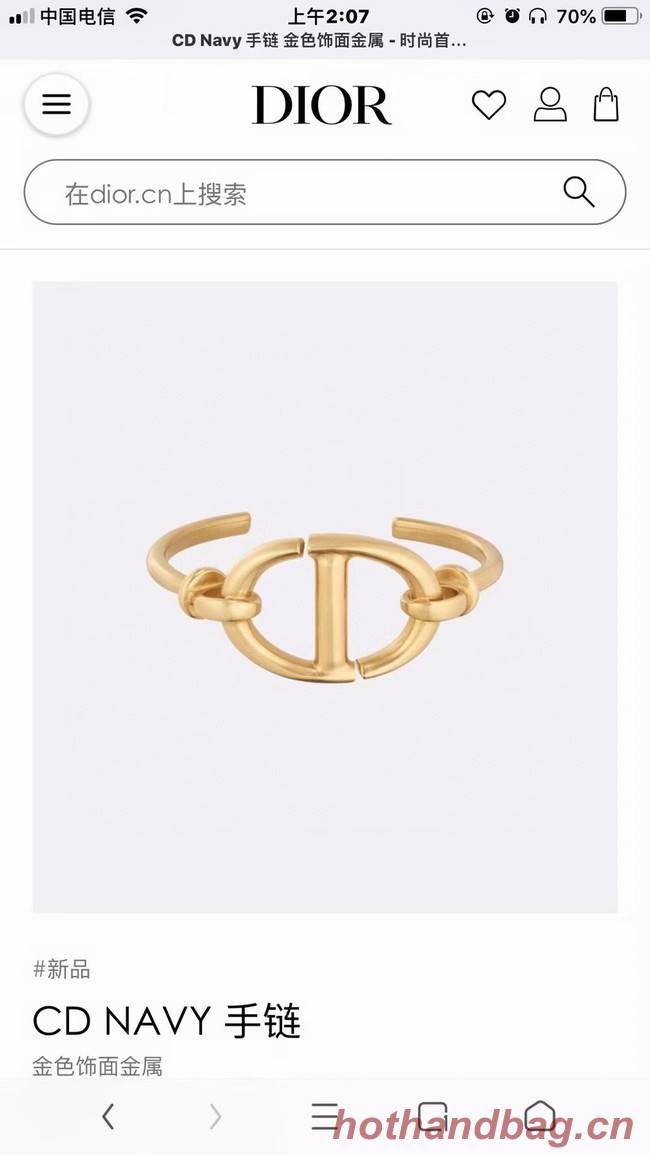Open the hamburger navigation menu
The image size is (650, 1155).
[57, 104]
